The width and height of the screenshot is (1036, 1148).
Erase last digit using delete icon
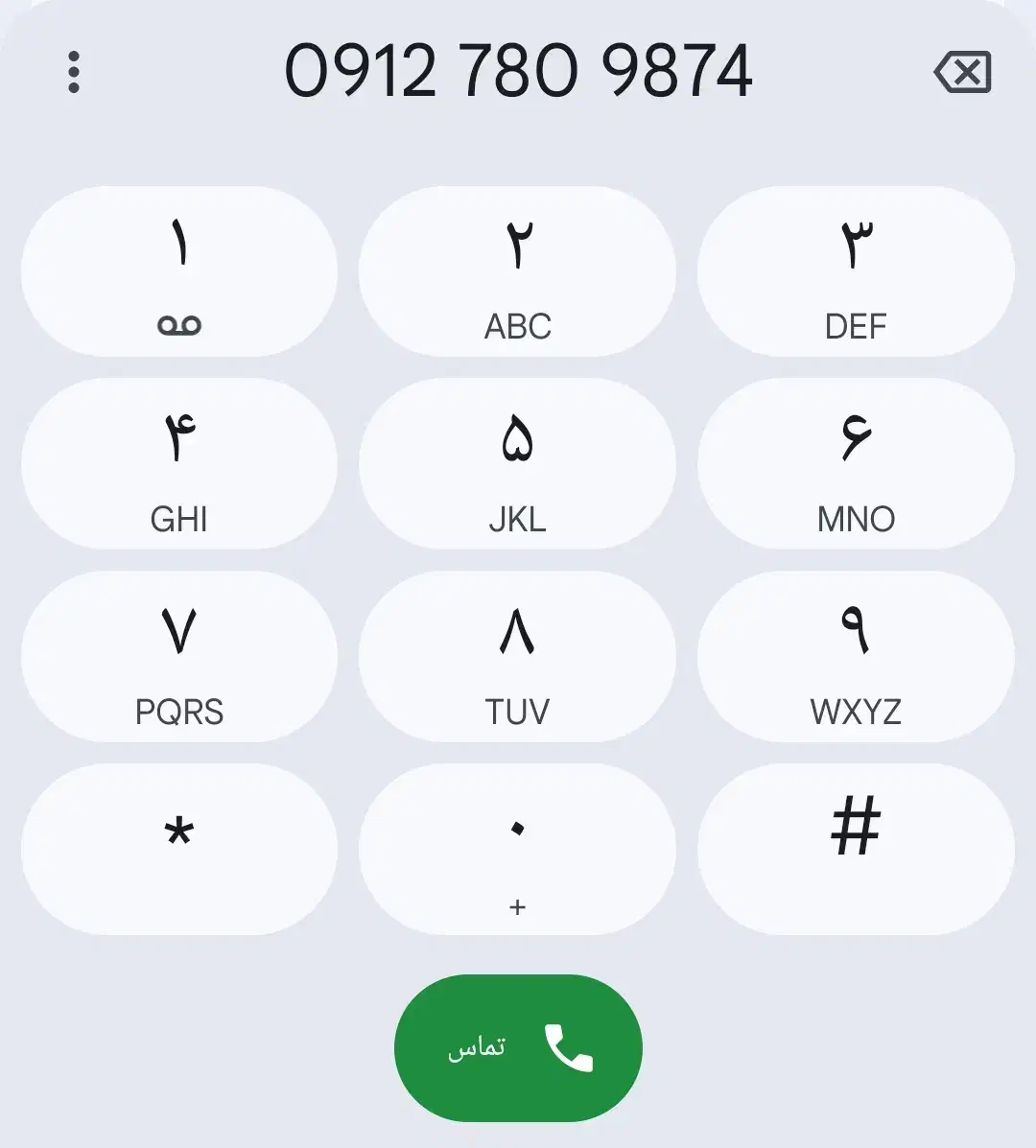pos(962,73)
